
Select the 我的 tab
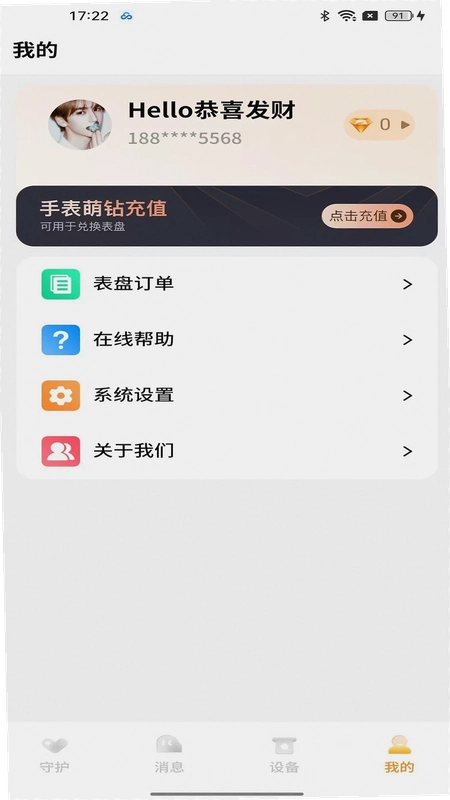pos(399,755)
